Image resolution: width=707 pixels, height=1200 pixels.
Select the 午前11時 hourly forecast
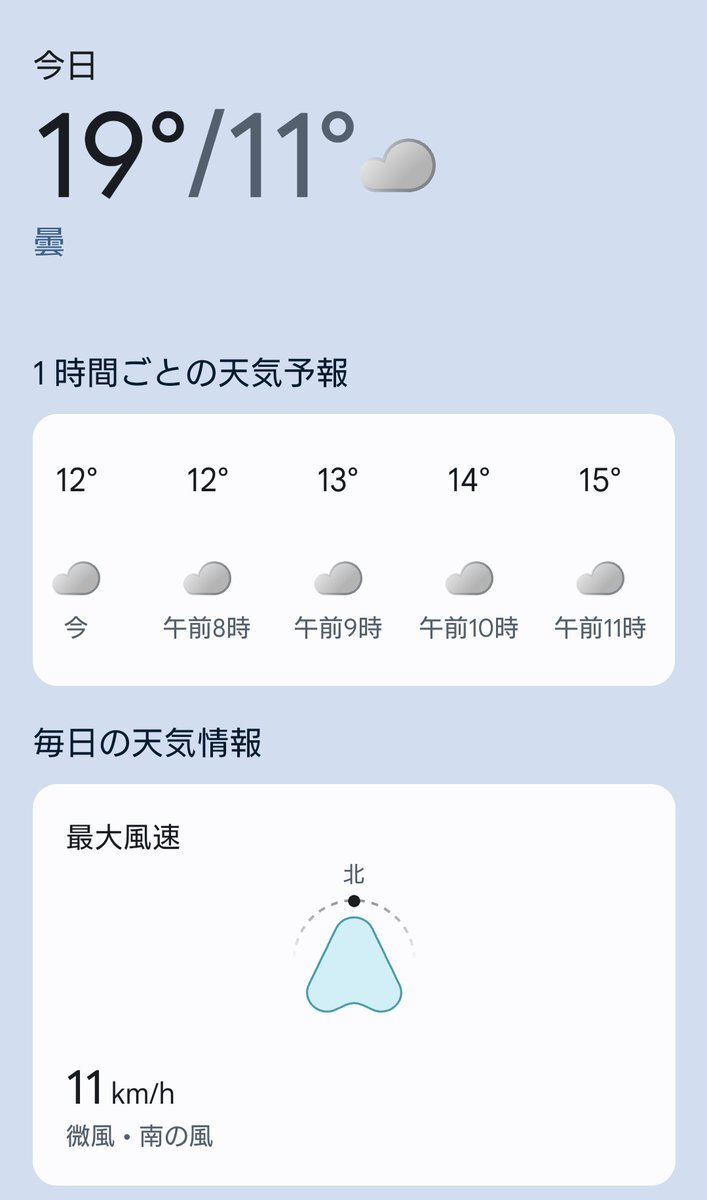(600, 552)
